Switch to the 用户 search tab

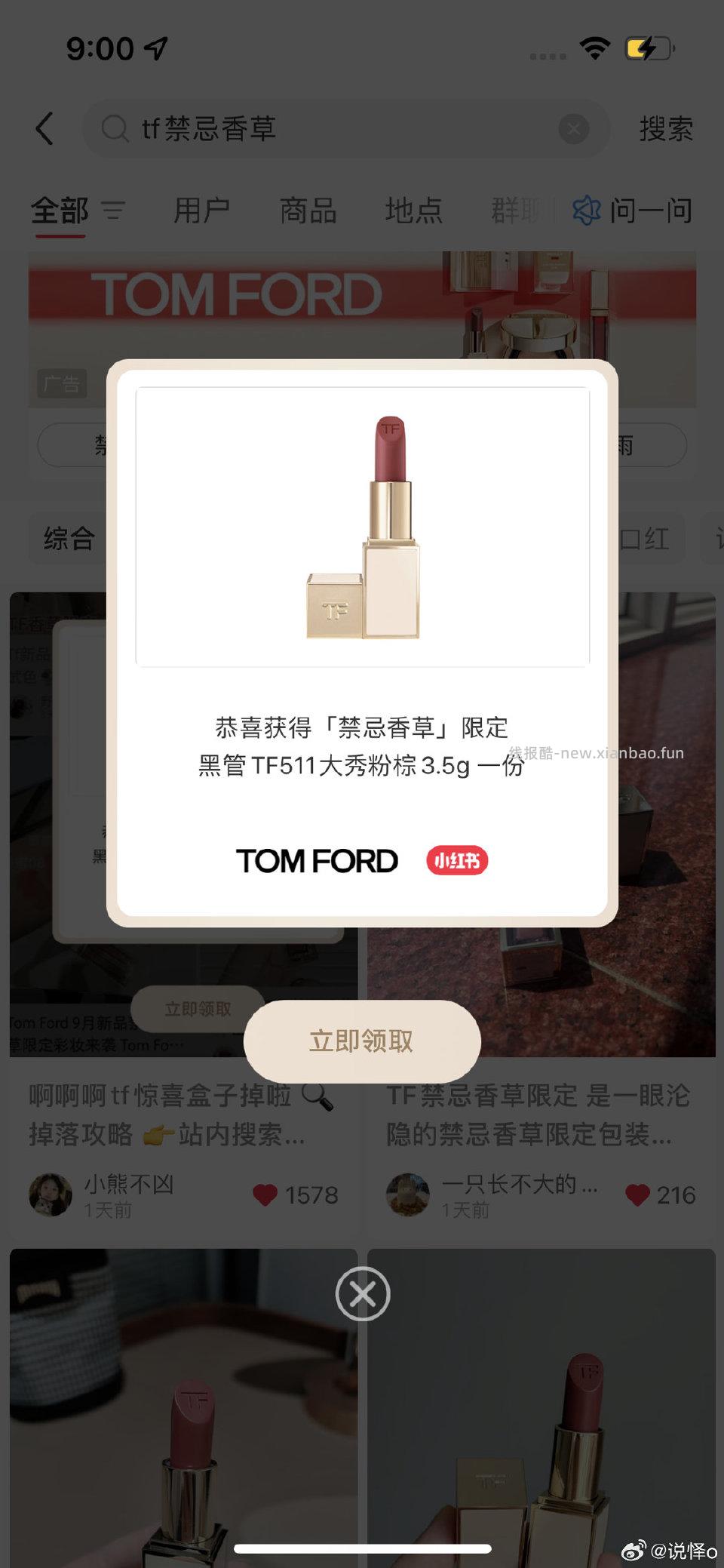pyautogui.click(x=201, y=211)
